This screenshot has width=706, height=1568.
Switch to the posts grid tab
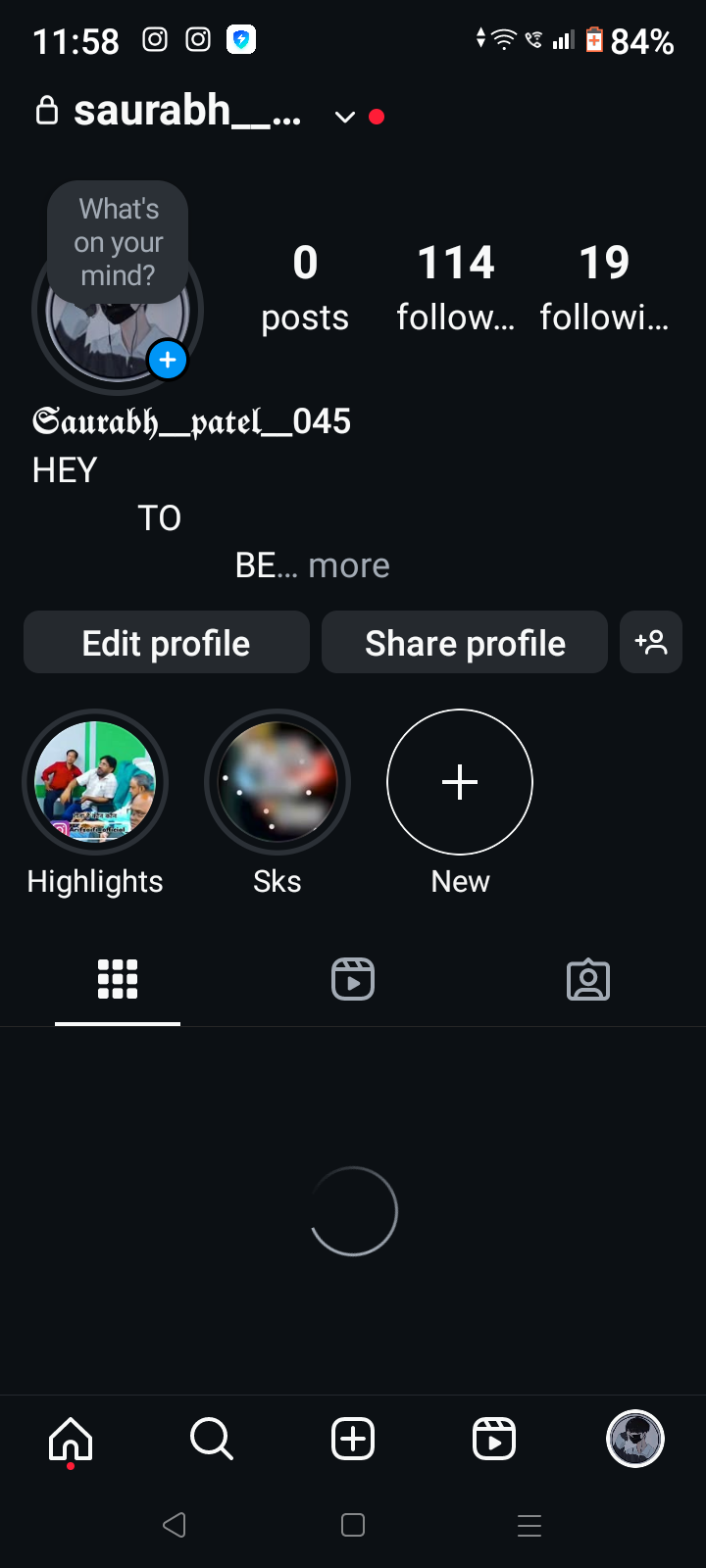118,979
